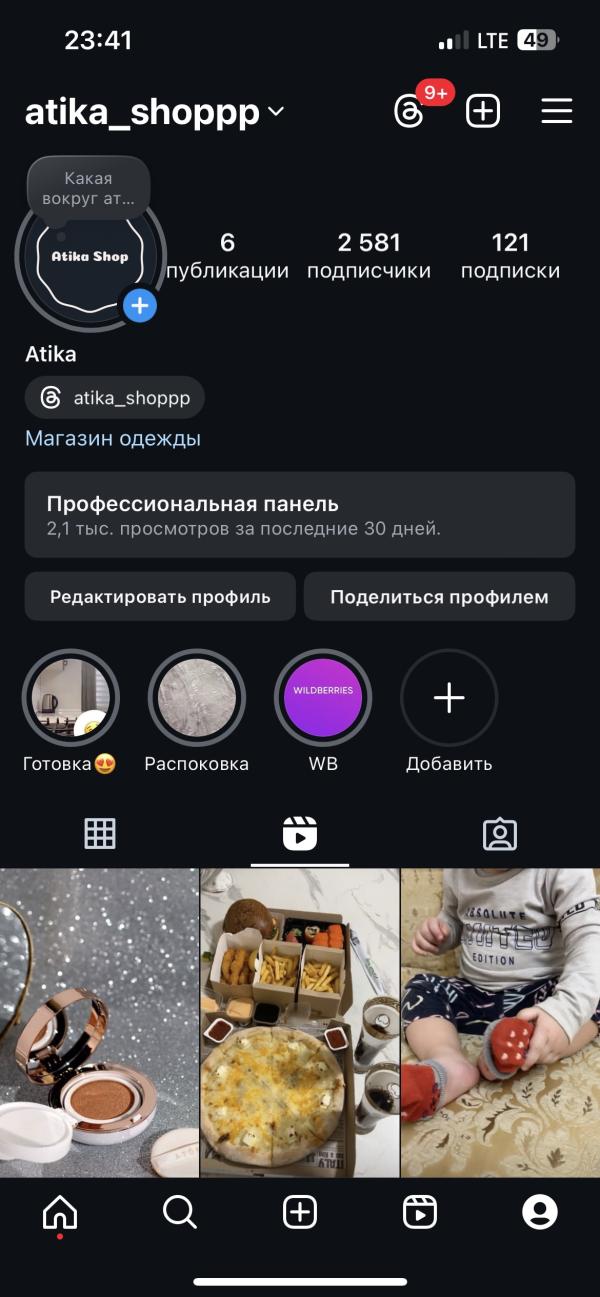Open the Reels tab in bottom bar
Image resolution: width=600 pixels, height=1297 pixels.
[420, 1213]
